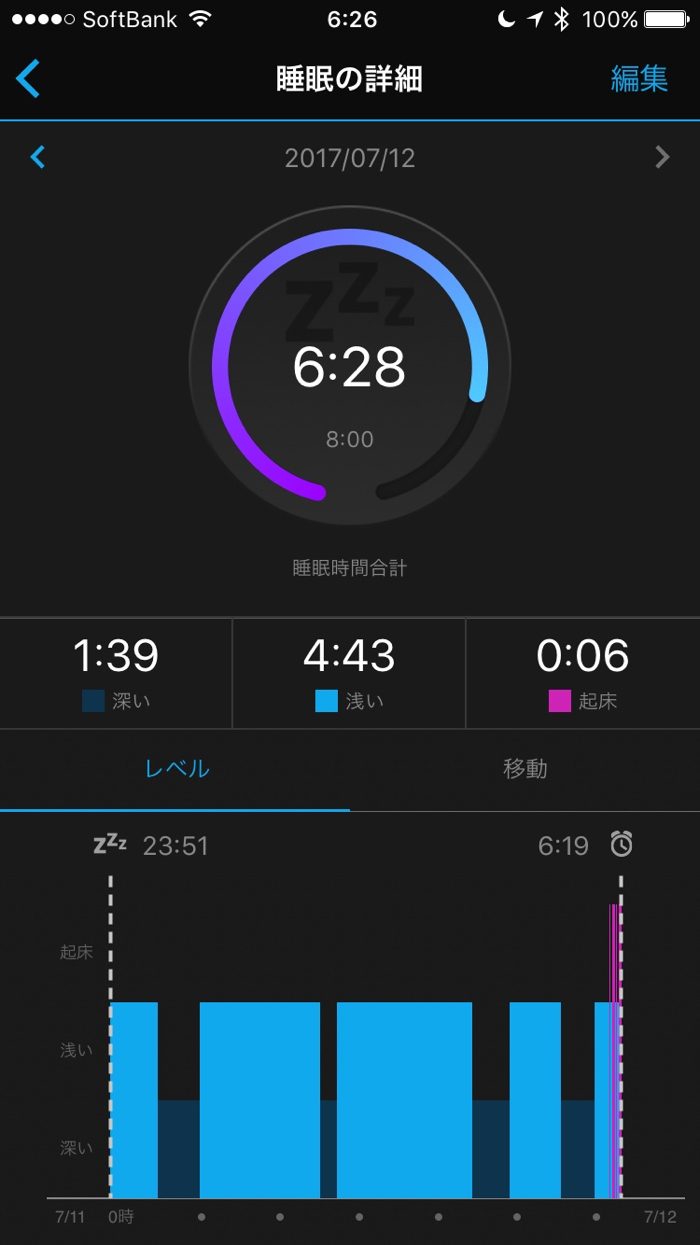700x1245 pixels.
Task: Tap the 編集 edit button
Action: click(639, 79)
